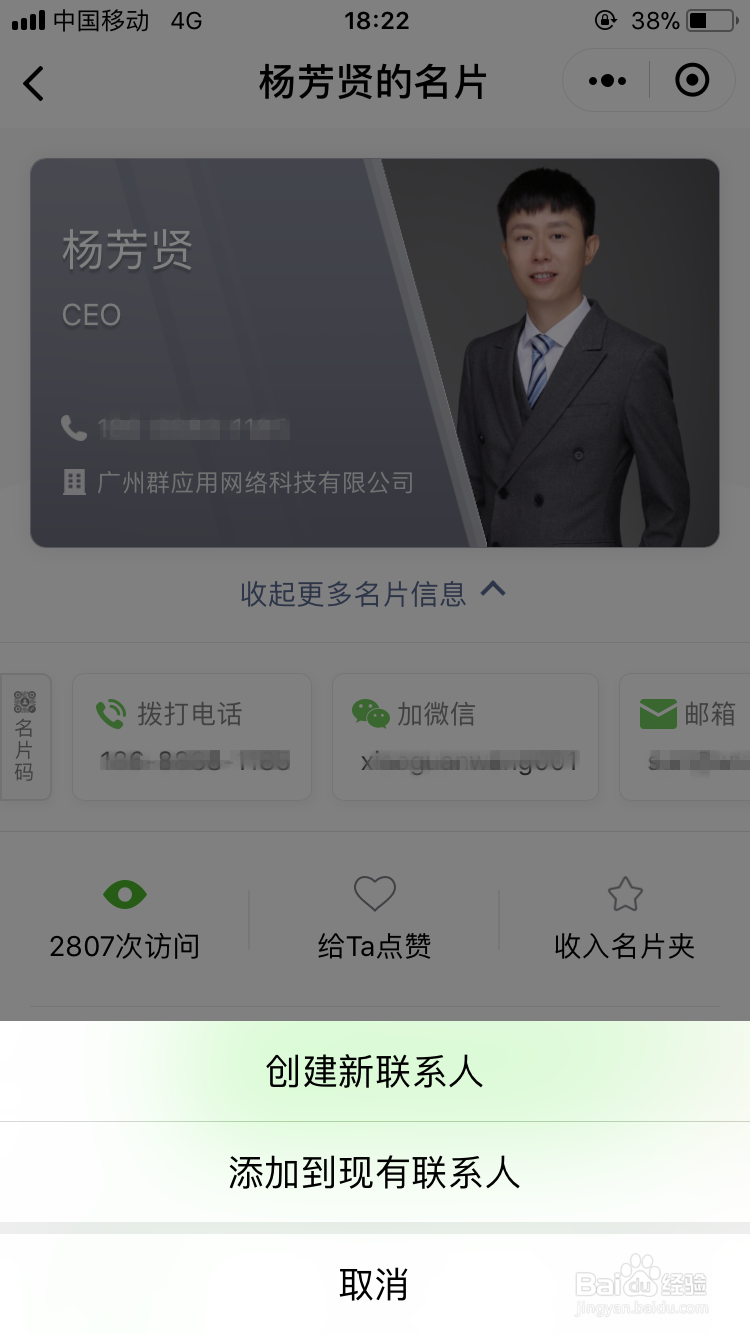Toggle the like by tapping 给Ta点赞
This screenshot has height=1334, width=750.
[374, 947]
